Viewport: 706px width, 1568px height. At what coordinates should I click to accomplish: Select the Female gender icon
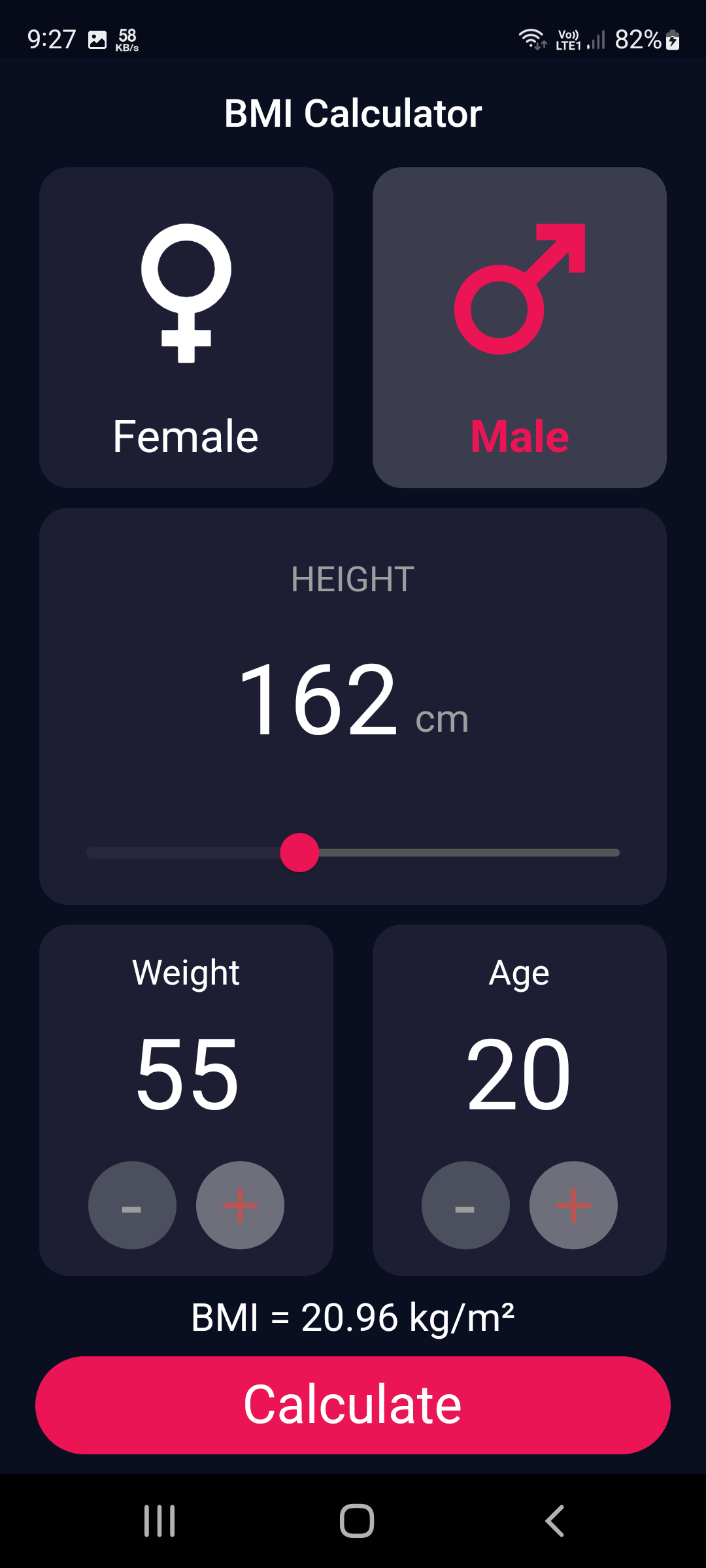(186, 294)
